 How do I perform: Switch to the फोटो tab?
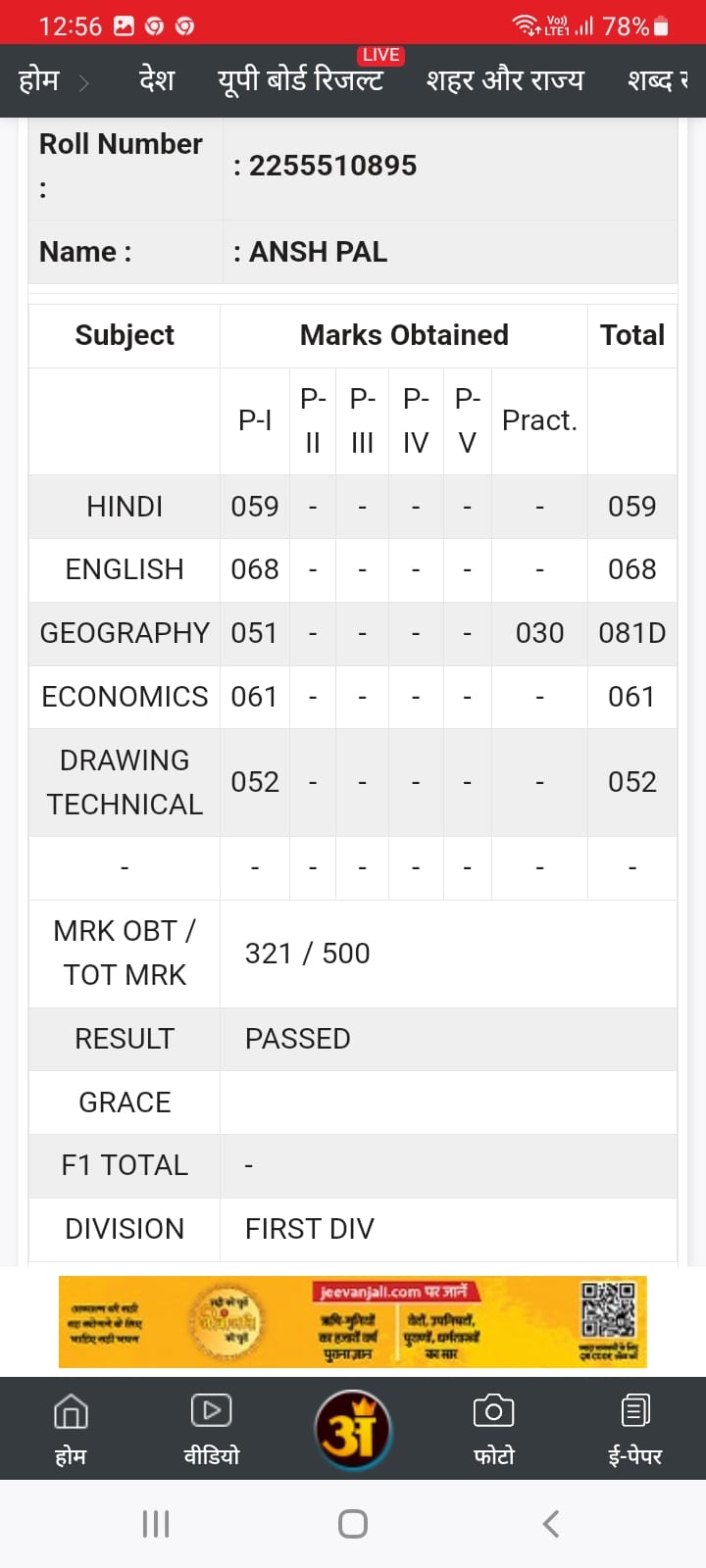[494, 1429]
